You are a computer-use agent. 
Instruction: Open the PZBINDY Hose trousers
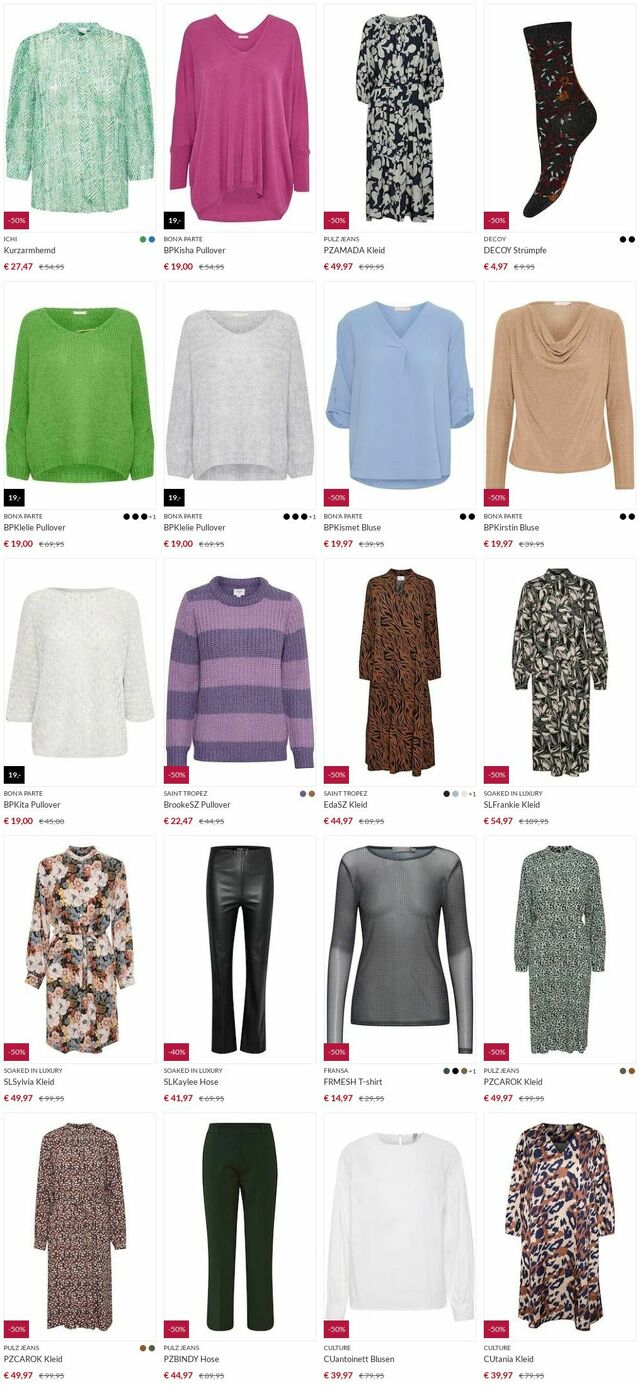(240, 1226)
